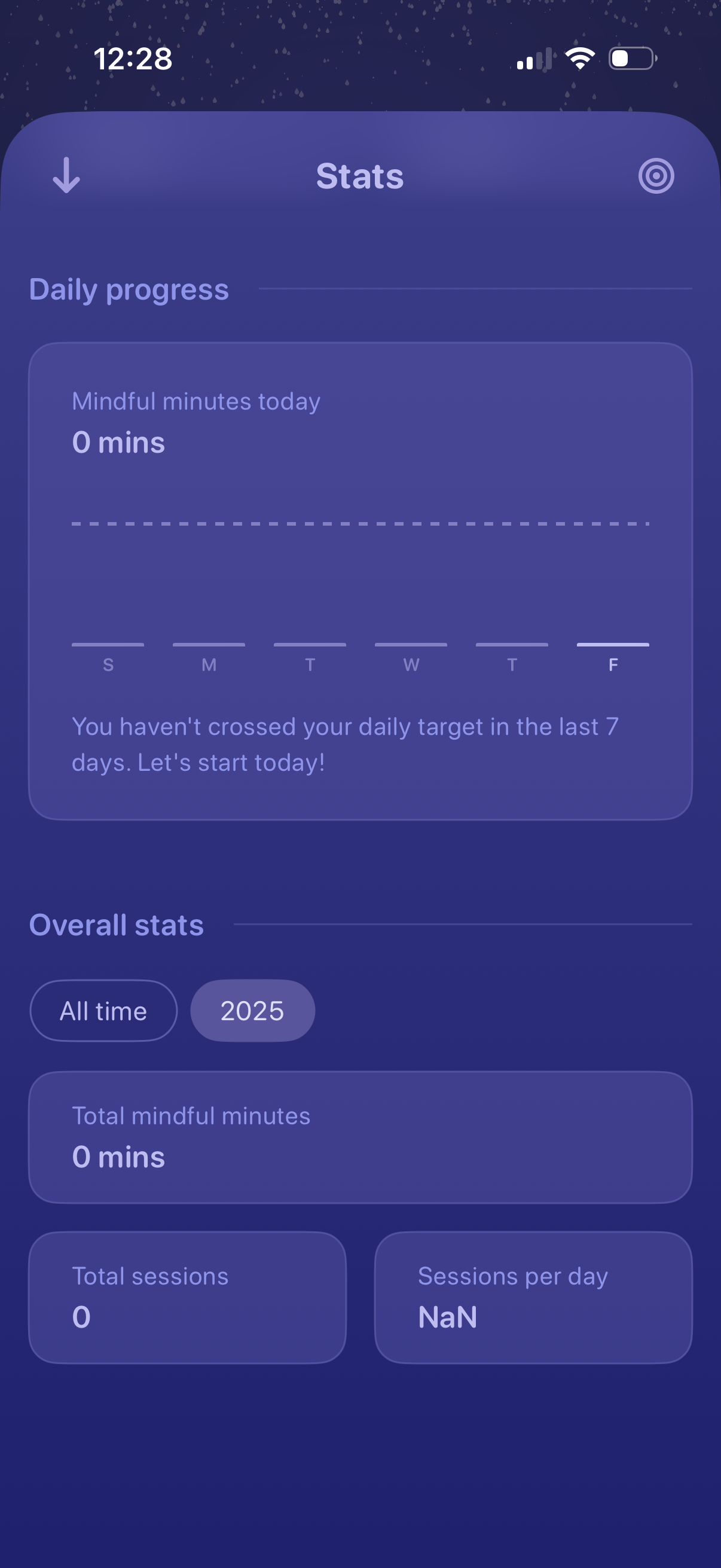Tap the battery indicator in status bar
Image resolution: width=721 pixels, height=1568 pixels.
click(x=631, y=58)
